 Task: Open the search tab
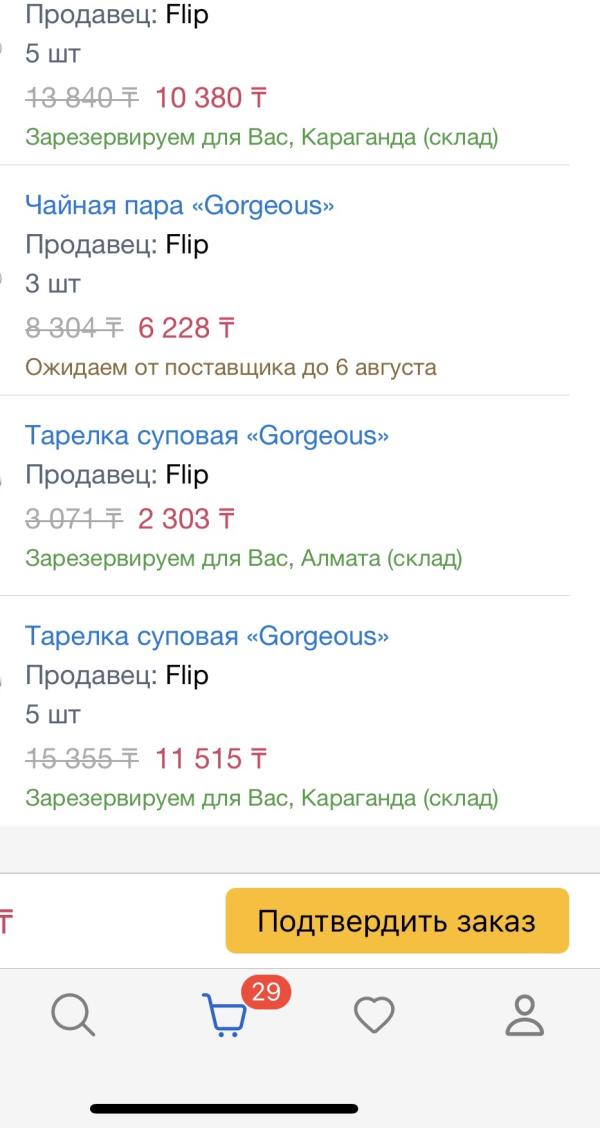pyautogui.click(x=73, y=1015)
